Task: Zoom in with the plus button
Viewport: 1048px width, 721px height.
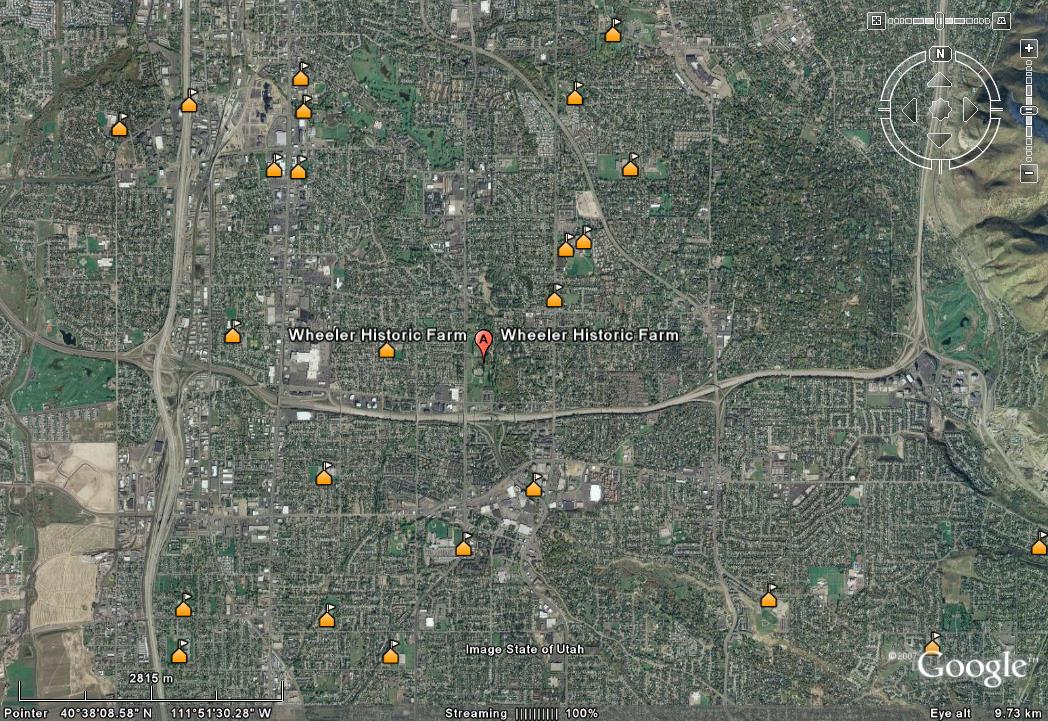Action: 1028,48
